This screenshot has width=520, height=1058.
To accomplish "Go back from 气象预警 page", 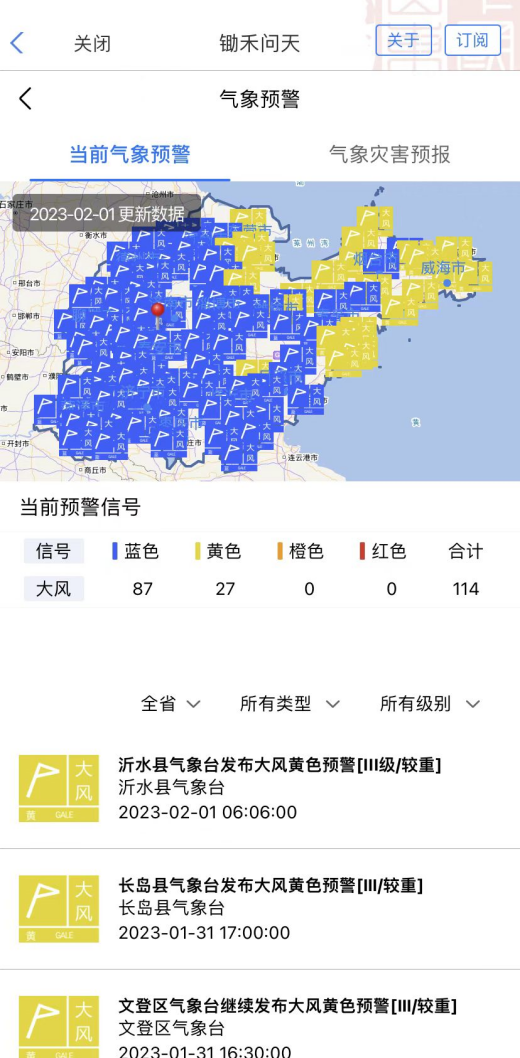I will 25,99.
